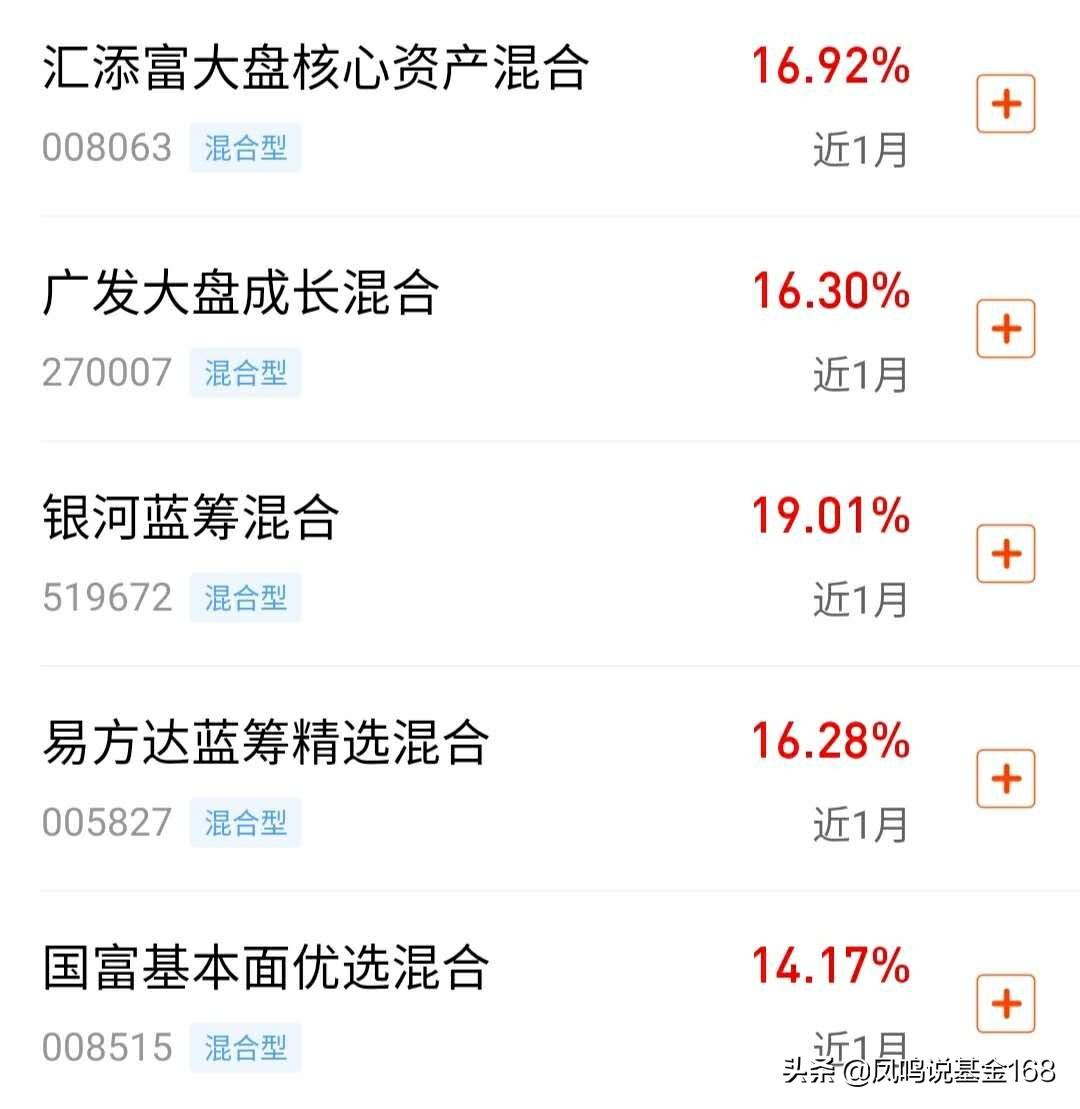Viewport: 1080px width, 1109px height.
Task: Select the 混合型 tag under fund 519672
Action: [246, 597]
